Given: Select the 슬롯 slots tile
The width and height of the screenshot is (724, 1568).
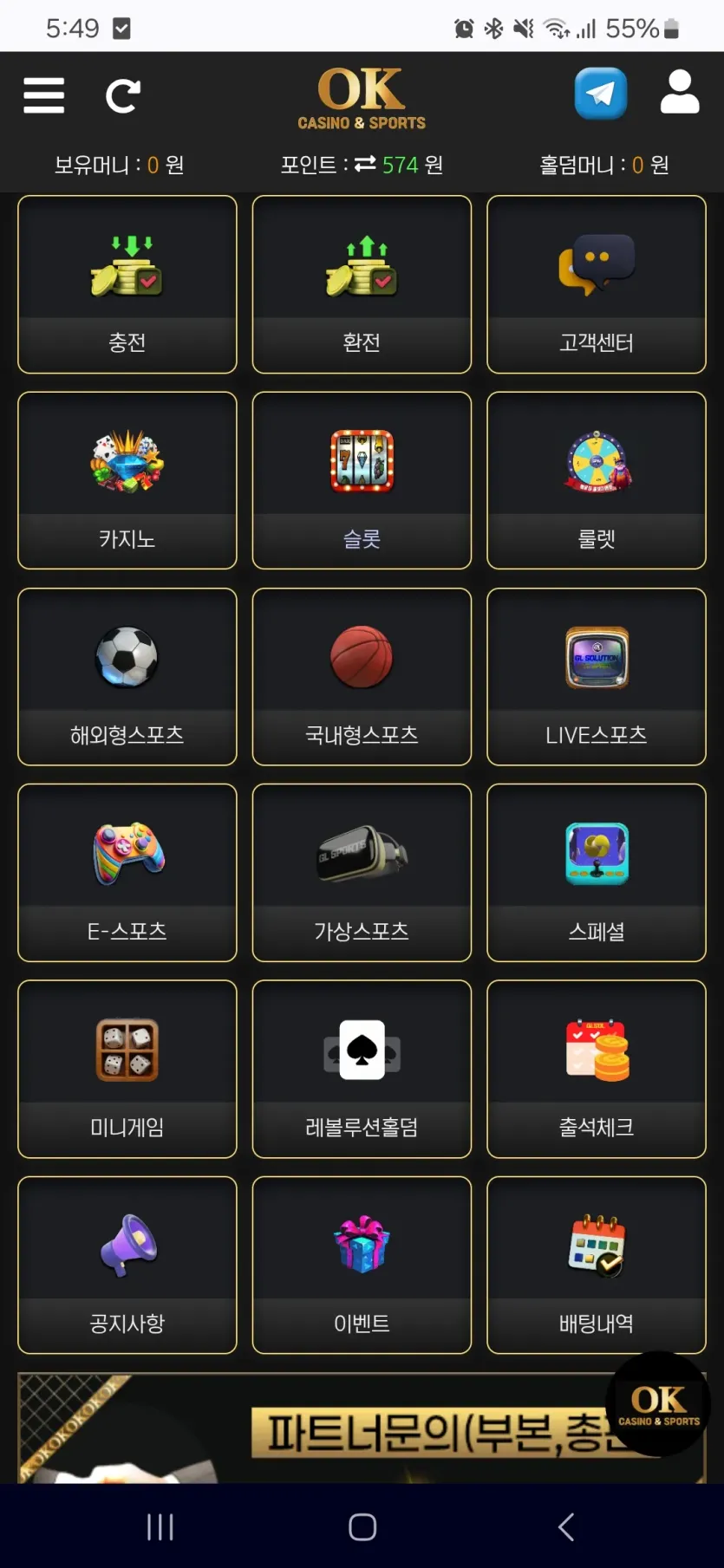Looking at the screenshot, I should point(362,480).
